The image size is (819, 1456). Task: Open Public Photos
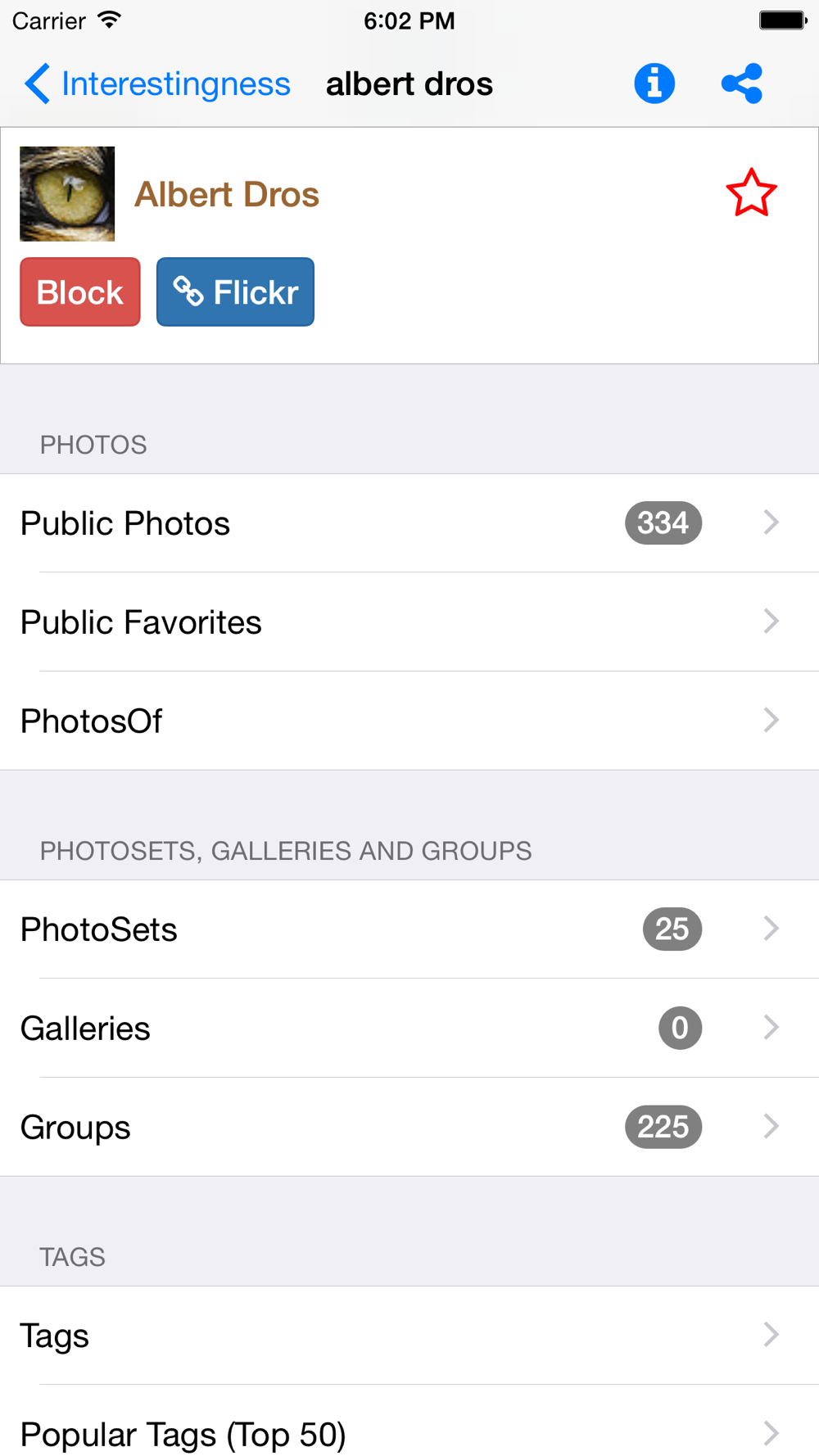409,523
